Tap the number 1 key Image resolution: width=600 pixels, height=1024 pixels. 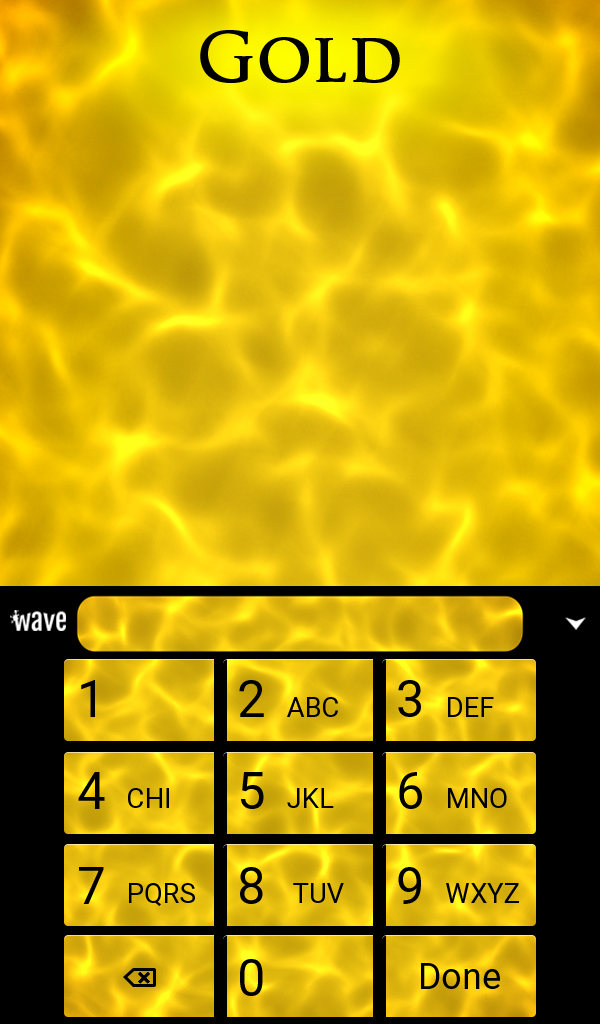139,700
